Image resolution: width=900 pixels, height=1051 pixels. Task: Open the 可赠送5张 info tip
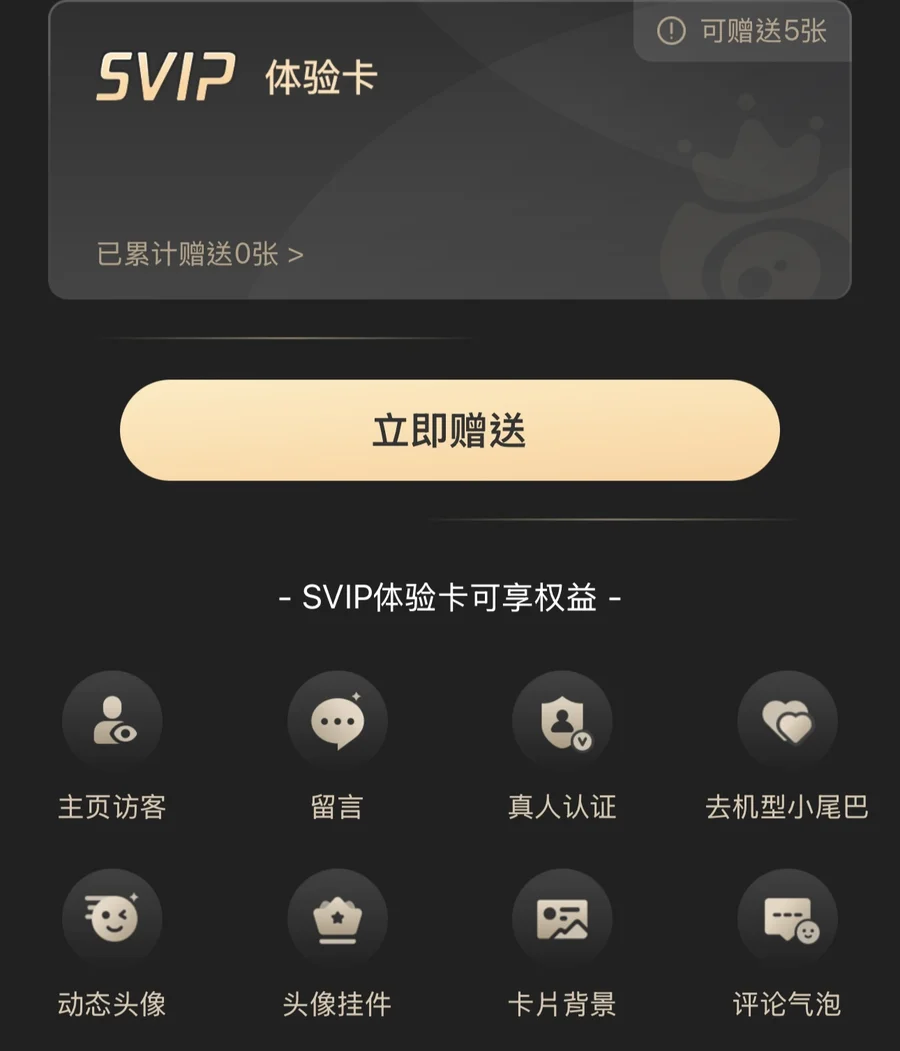[x=743, y=31]
